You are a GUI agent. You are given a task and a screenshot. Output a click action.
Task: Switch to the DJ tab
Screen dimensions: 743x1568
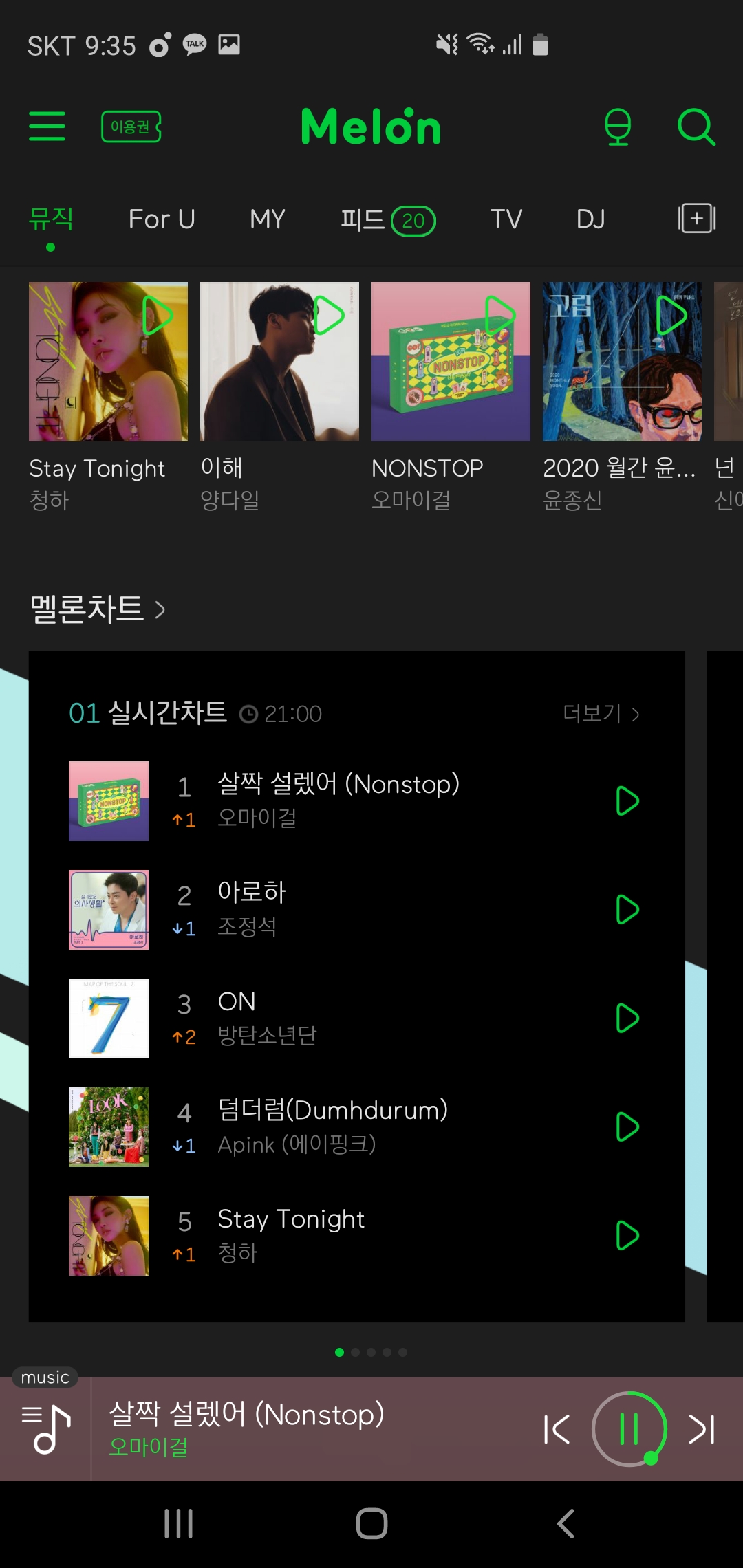pos(590,219)
